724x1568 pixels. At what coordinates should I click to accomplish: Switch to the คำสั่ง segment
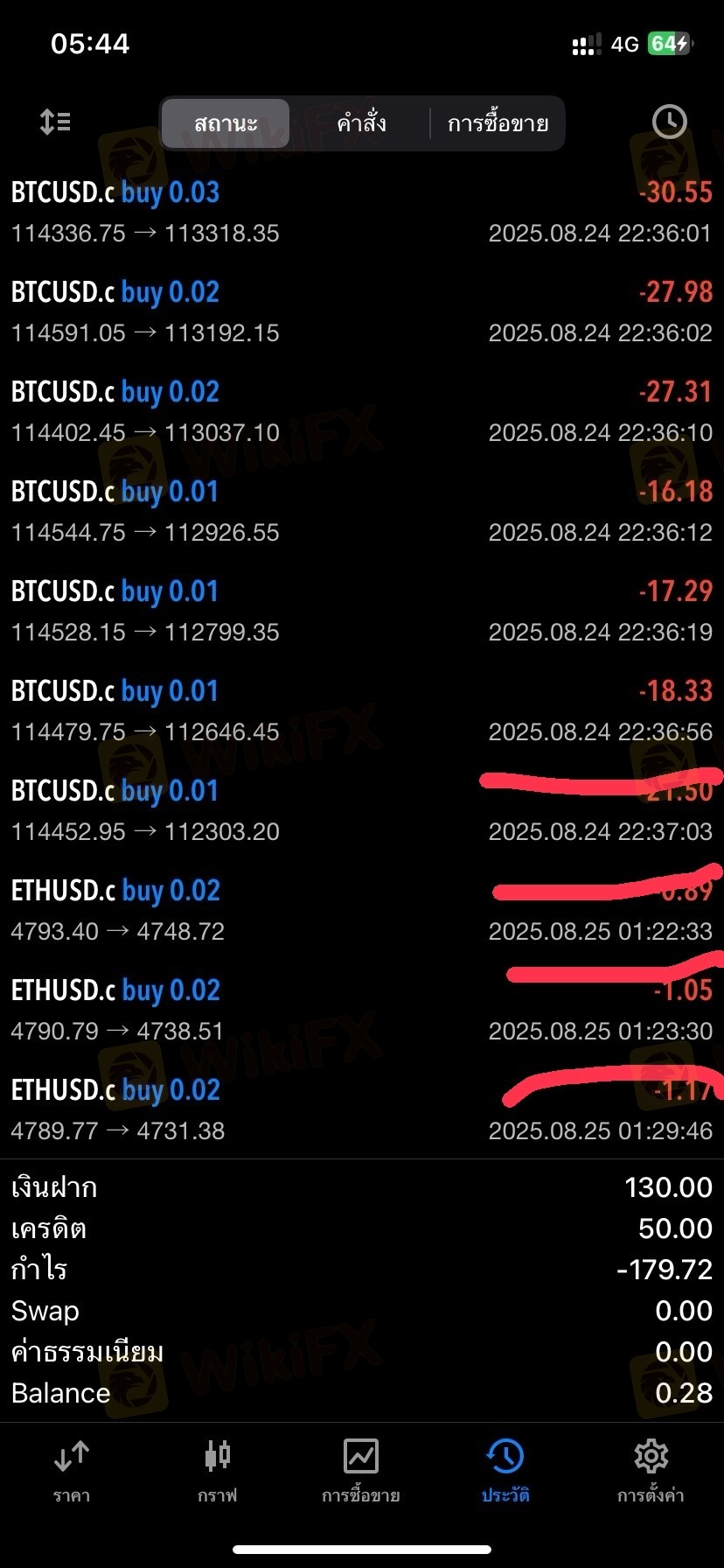click(x=361, y=123)
